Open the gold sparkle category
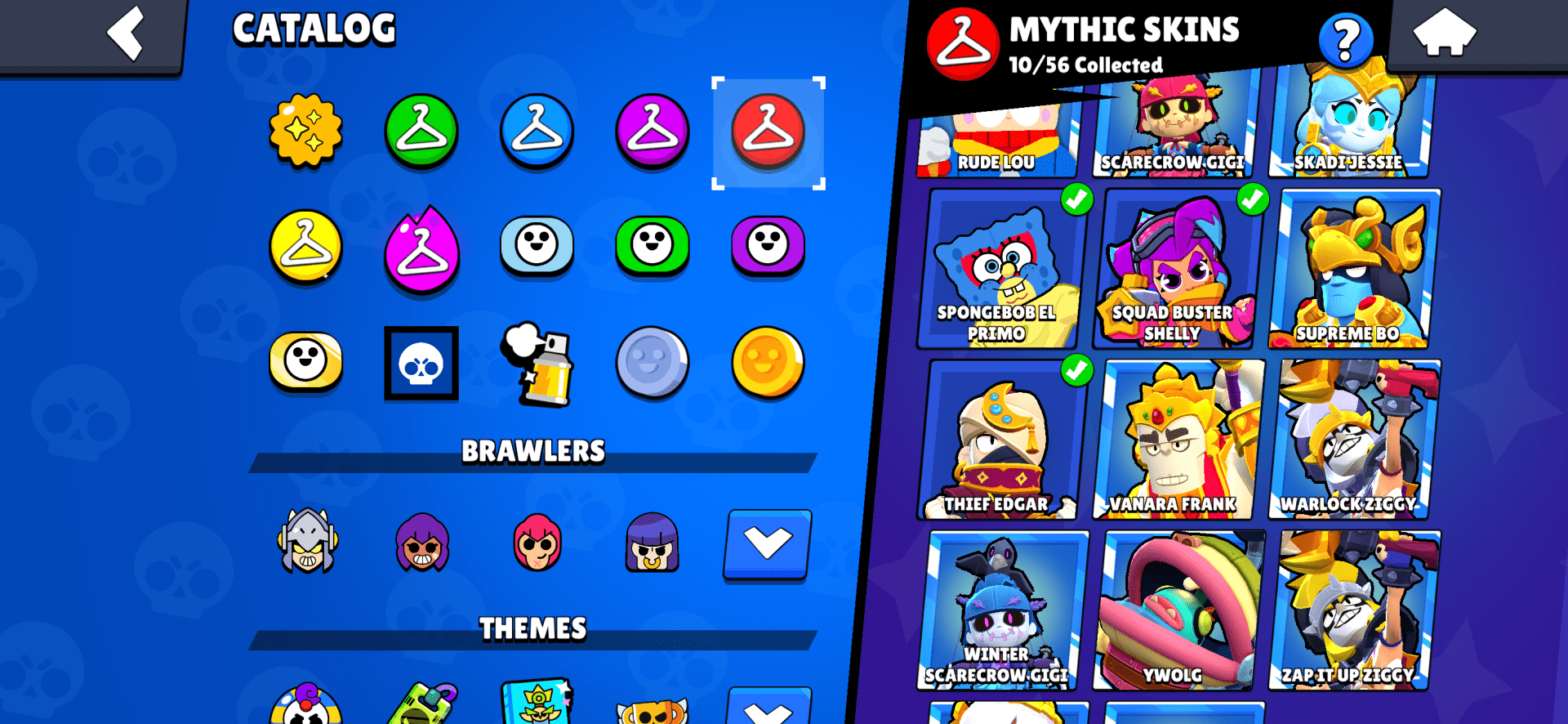 (306, 131)
